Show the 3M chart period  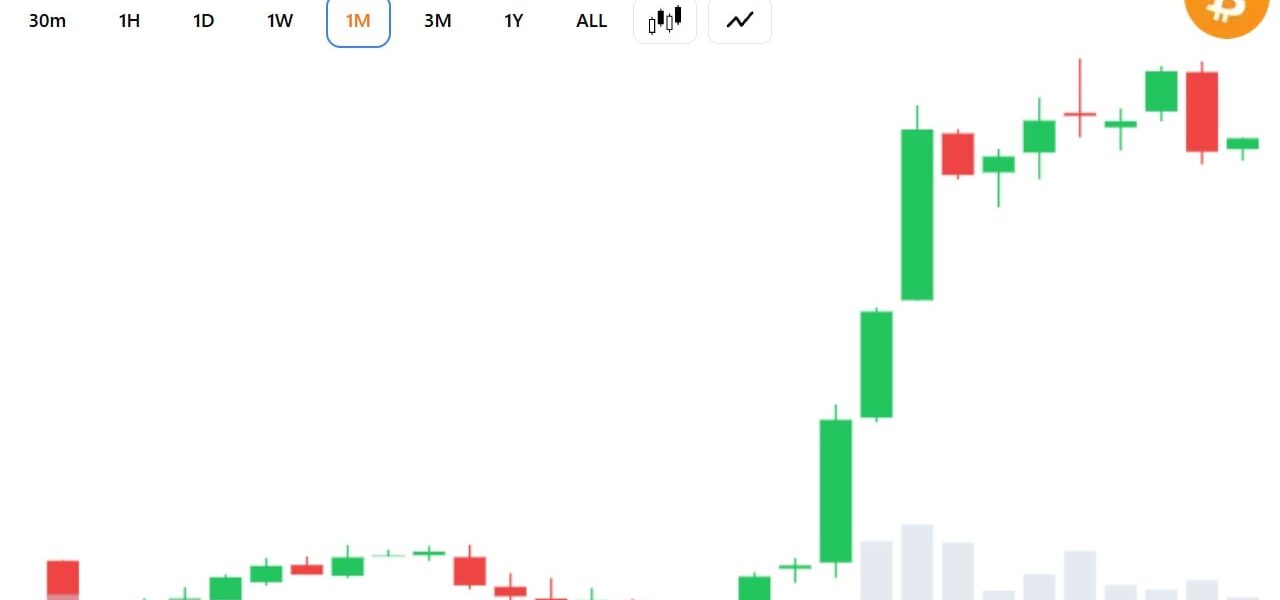click(x=437, y=20)
